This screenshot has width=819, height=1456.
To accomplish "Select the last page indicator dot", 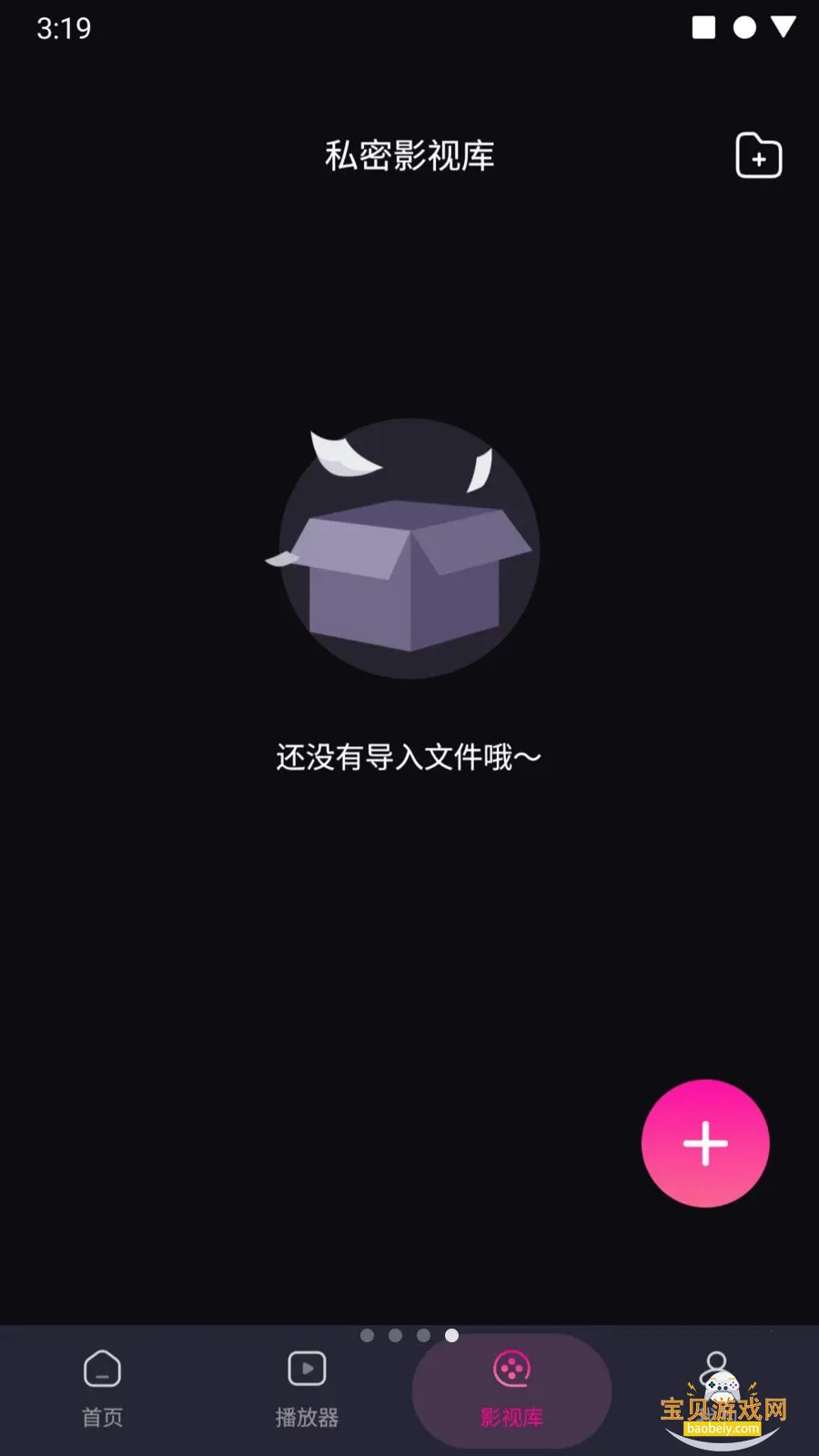I will pos(451,1336).
